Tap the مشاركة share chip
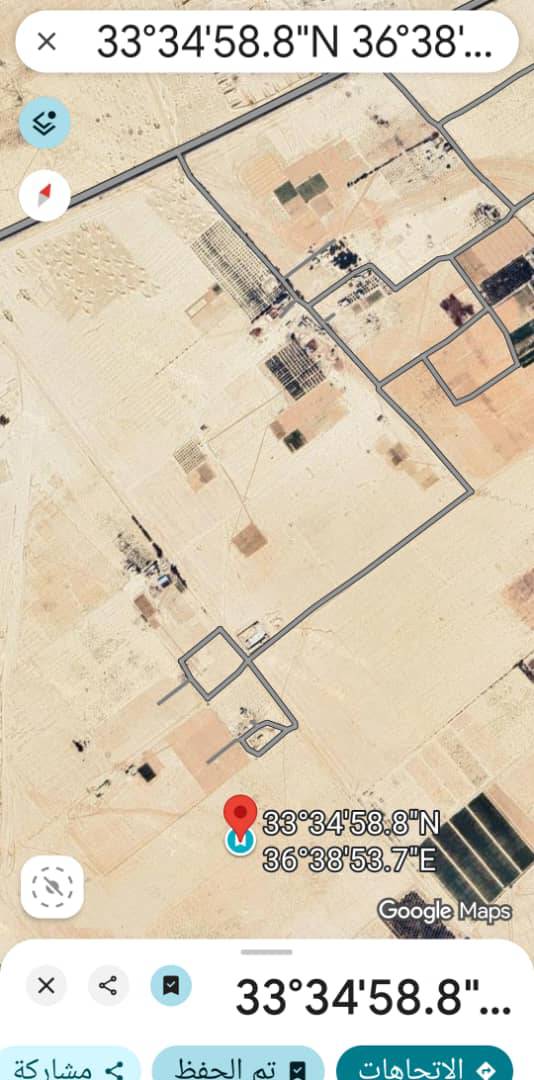 pos(69,1063)
